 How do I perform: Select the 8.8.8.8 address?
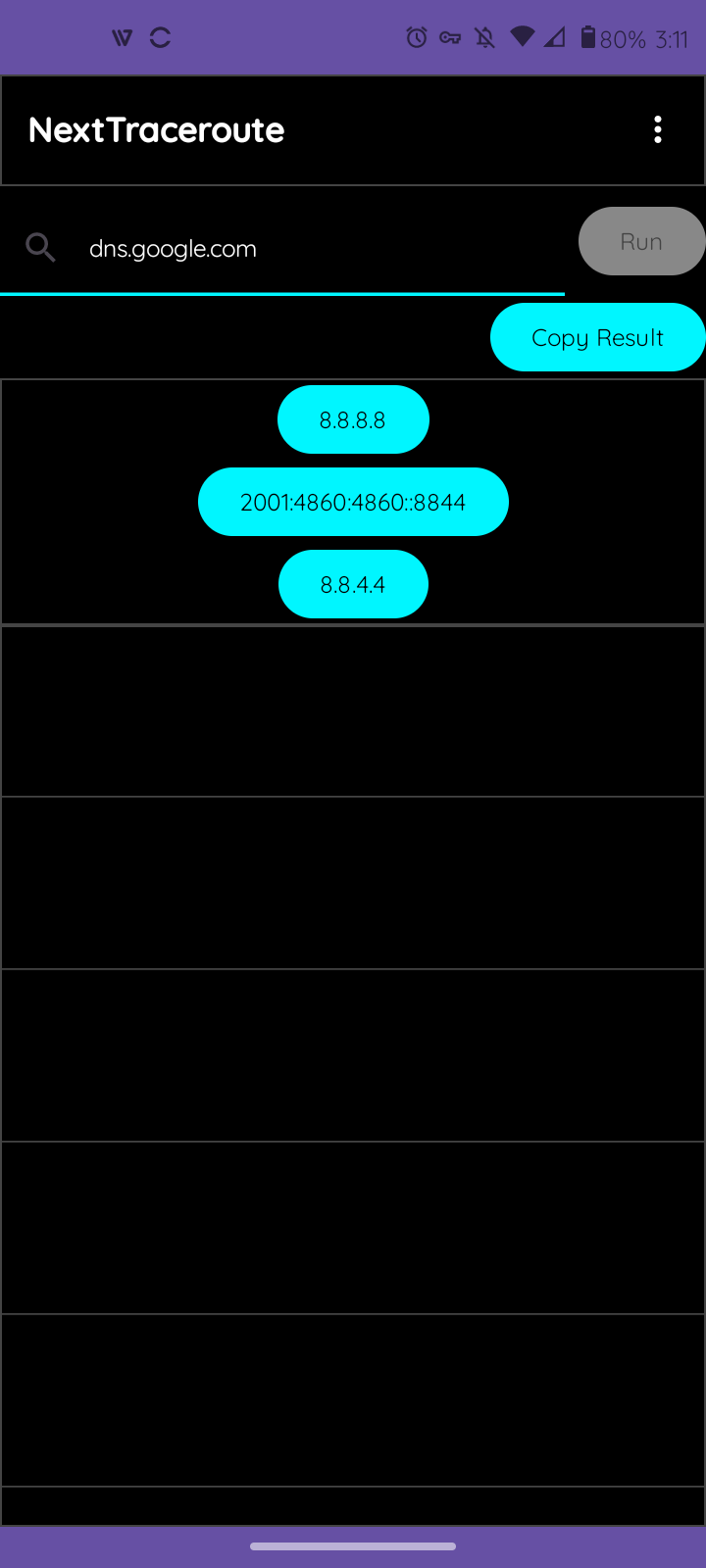click(353, 419)
